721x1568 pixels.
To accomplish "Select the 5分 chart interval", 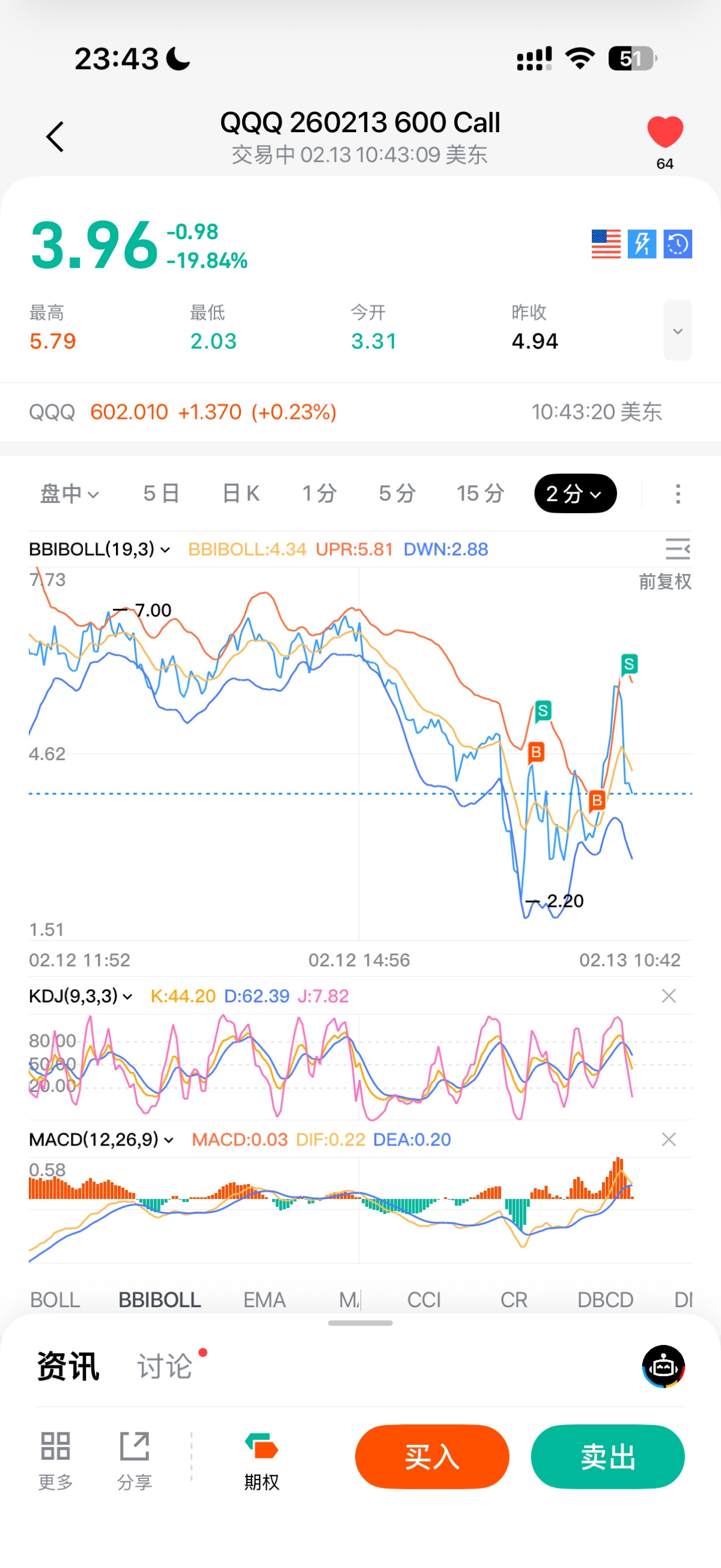I will coord(397,493).
